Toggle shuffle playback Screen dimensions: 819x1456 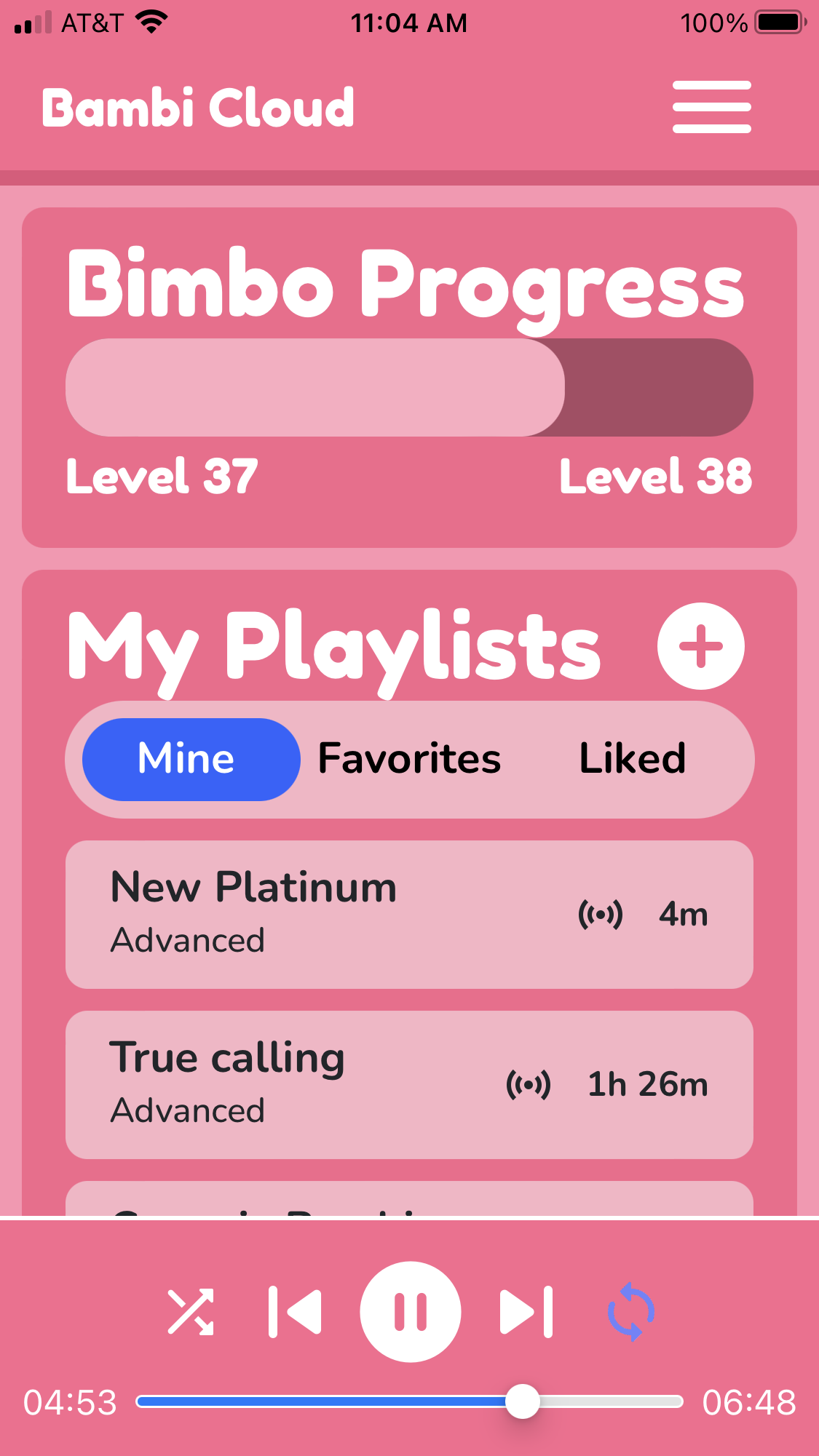(x=191, y=1312)
